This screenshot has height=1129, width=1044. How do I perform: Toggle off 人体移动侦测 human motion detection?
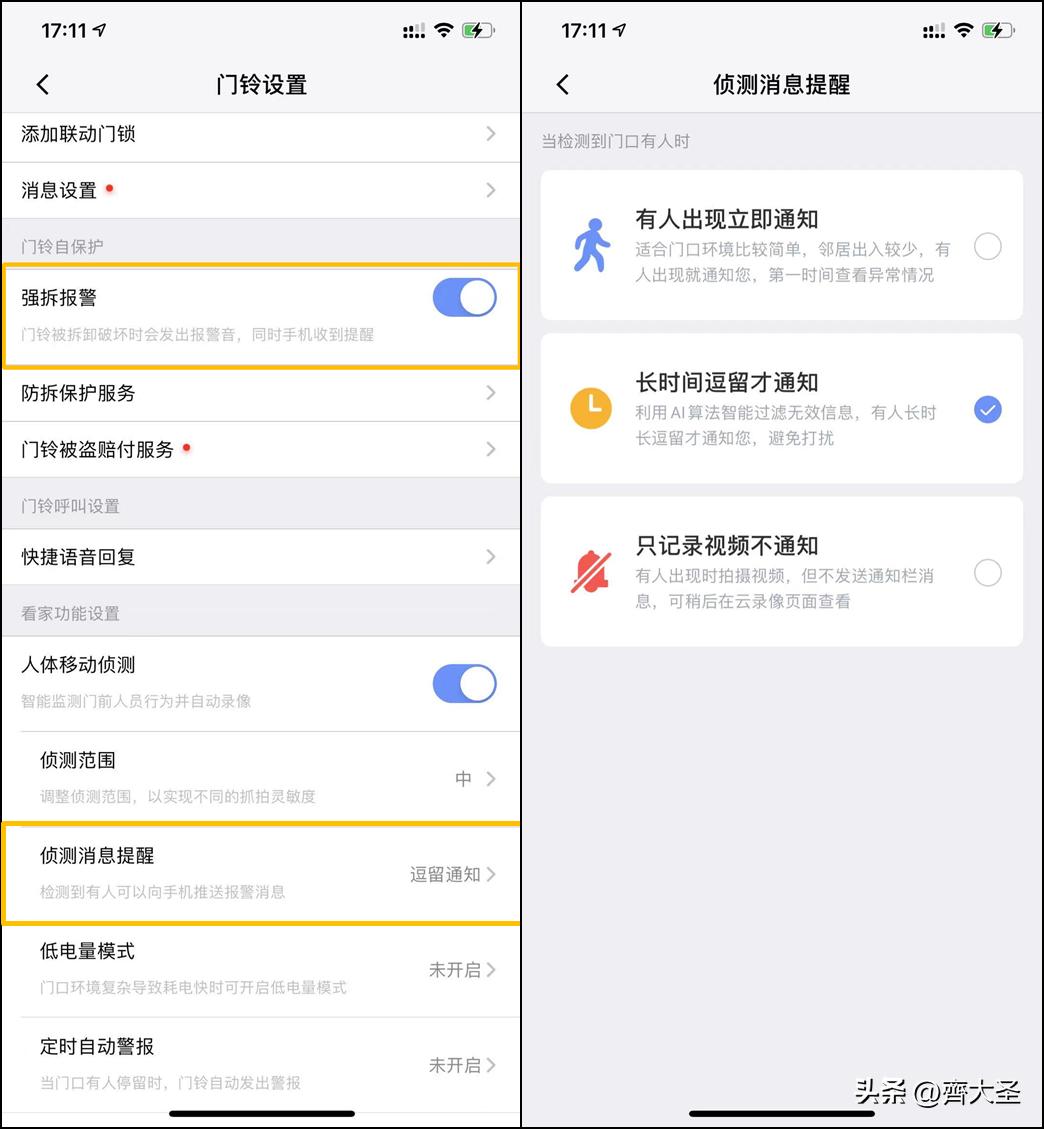(x=463, y=683)
